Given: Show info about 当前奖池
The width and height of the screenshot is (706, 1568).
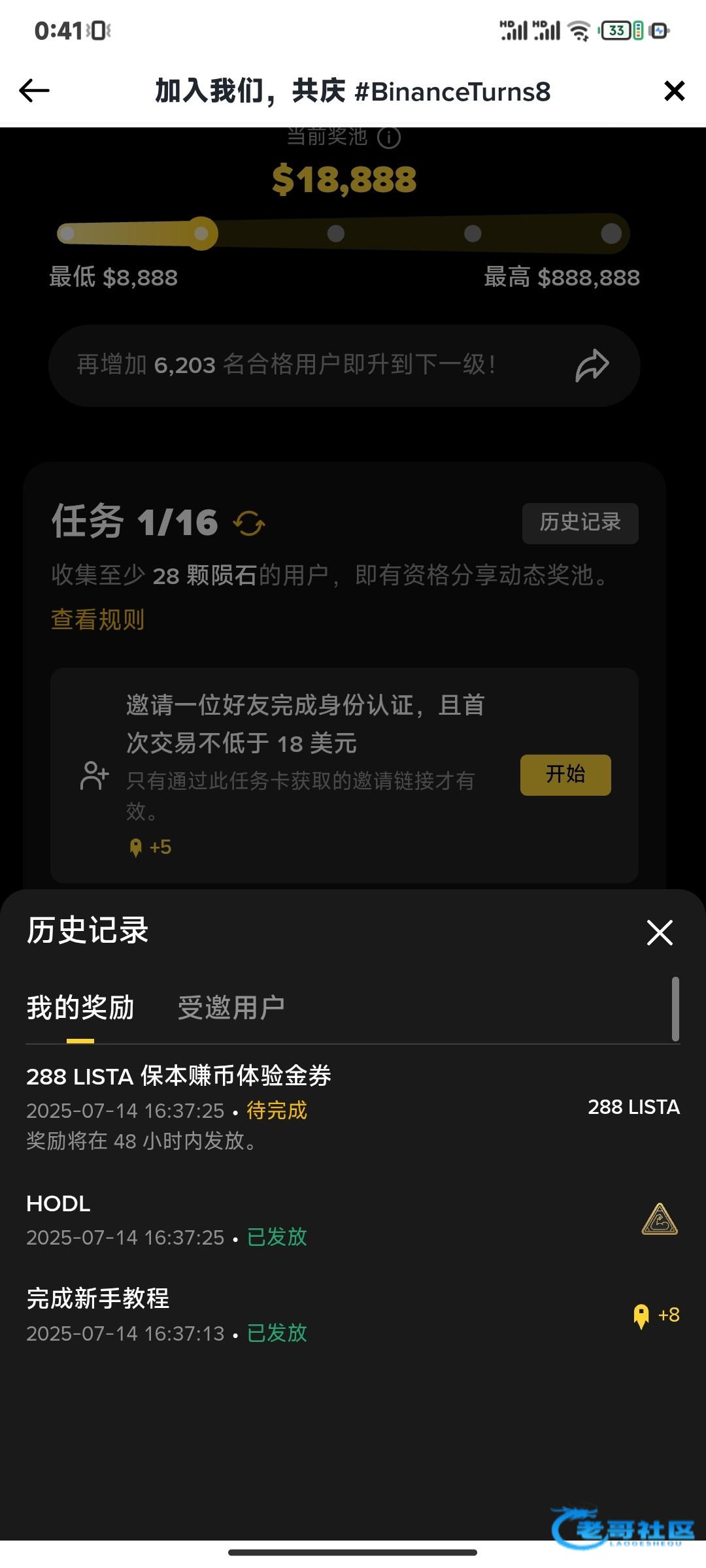Looking at the screenshot, I should click(390, 138).
